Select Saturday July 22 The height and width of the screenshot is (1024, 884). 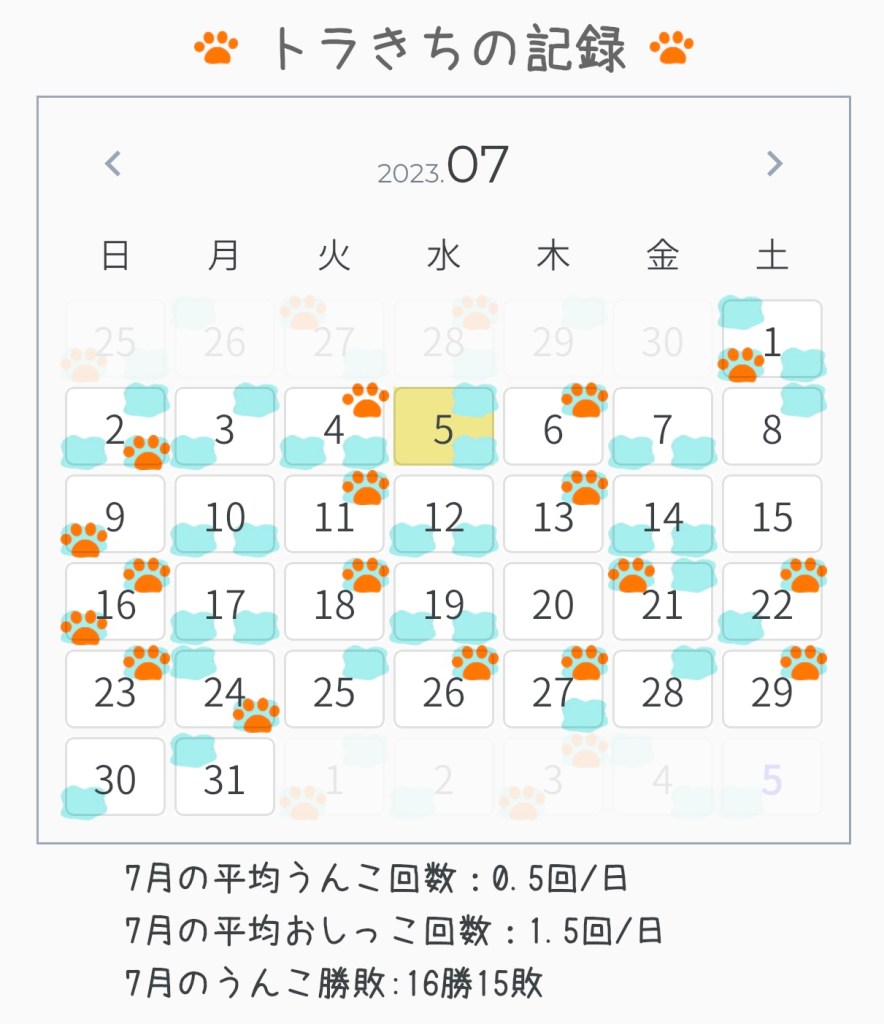[x=771, y=602]
